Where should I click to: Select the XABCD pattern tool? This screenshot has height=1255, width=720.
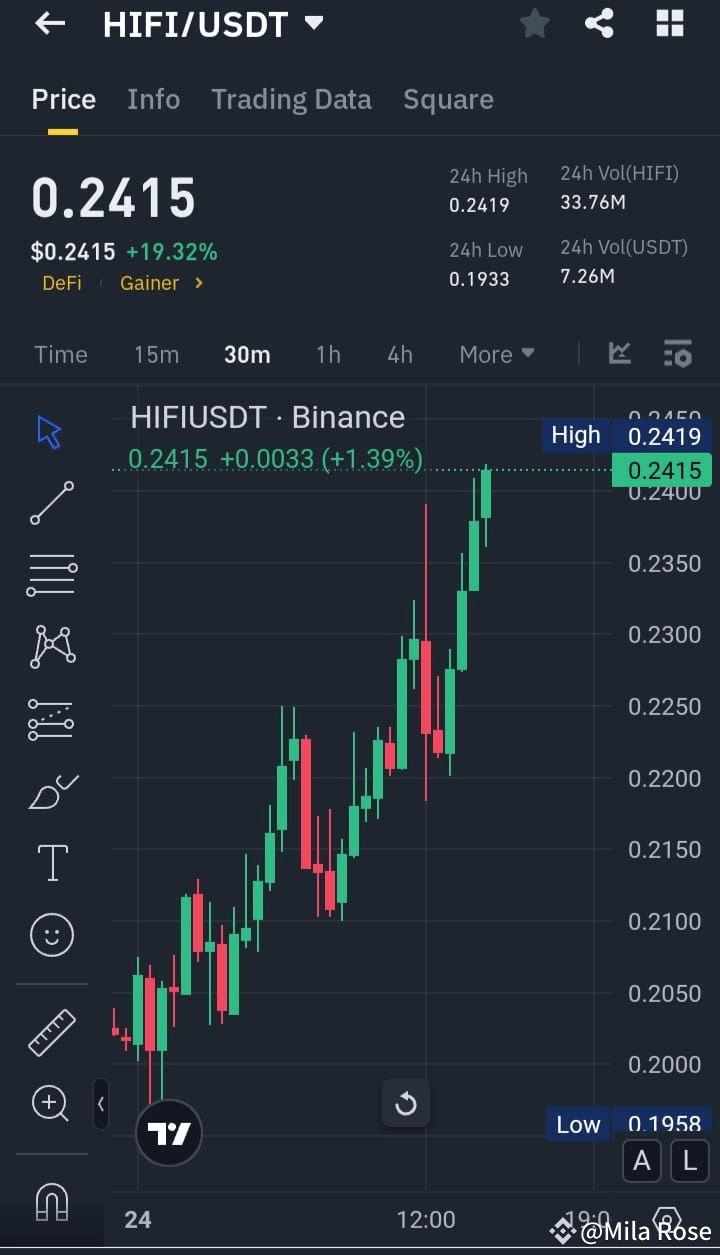52,647
